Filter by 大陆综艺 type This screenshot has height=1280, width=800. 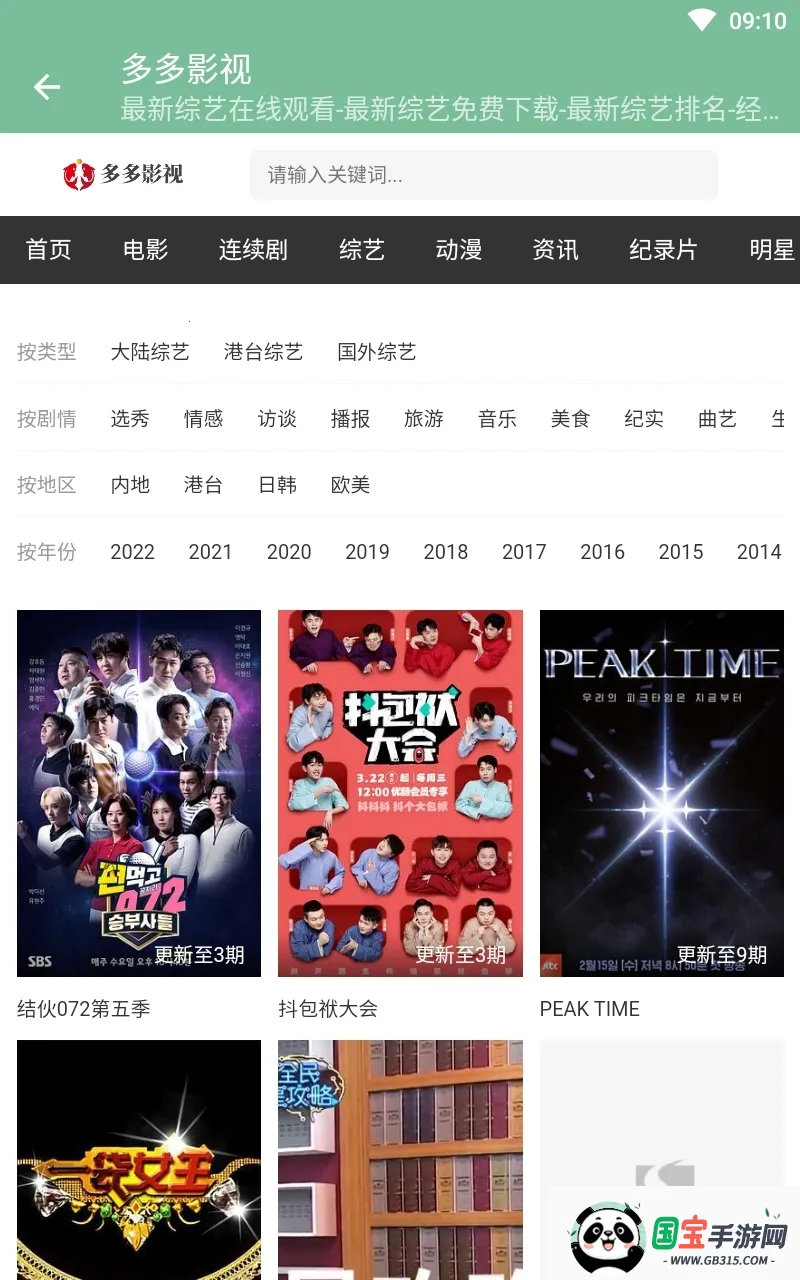pos(150,352)
